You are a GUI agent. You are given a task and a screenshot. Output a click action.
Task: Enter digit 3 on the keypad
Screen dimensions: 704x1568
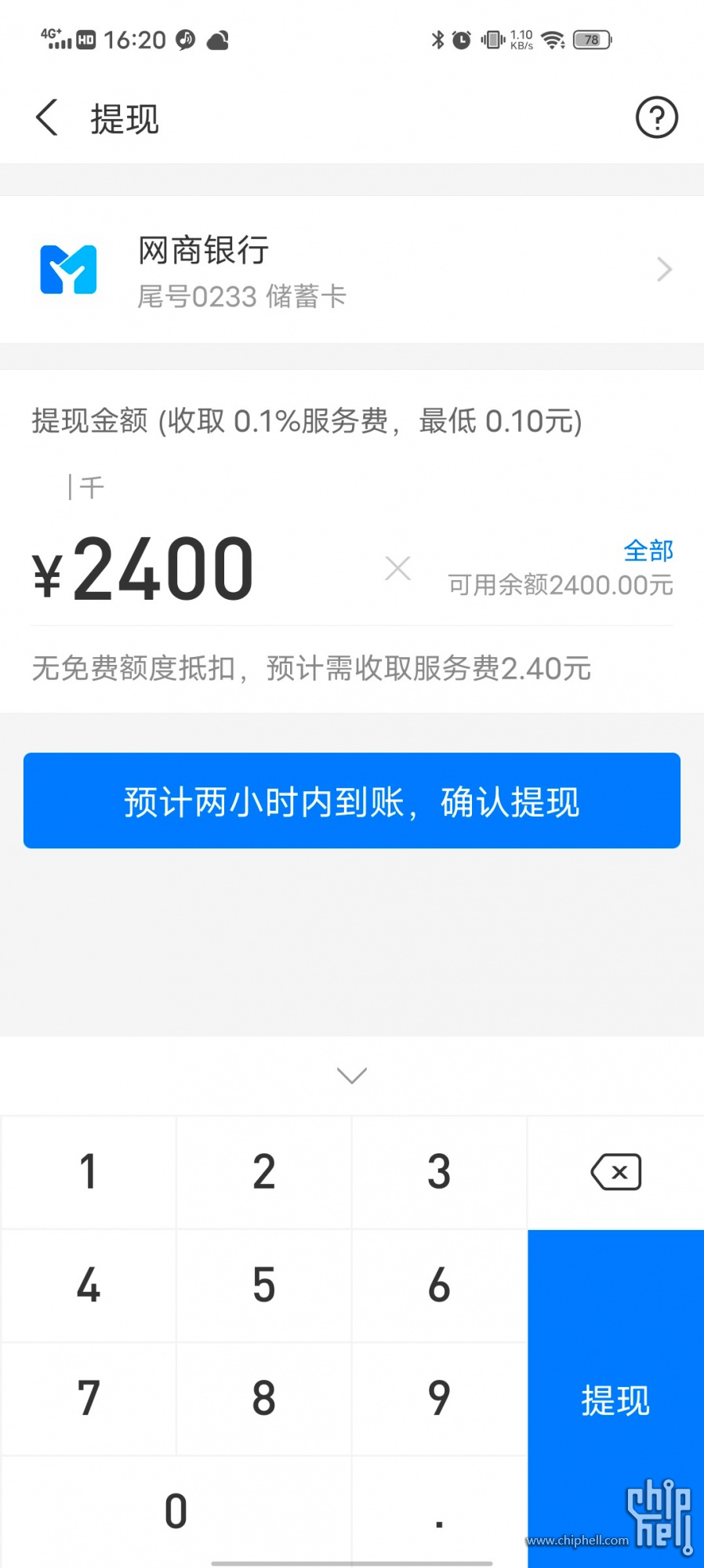click(x=440, y=1172)
